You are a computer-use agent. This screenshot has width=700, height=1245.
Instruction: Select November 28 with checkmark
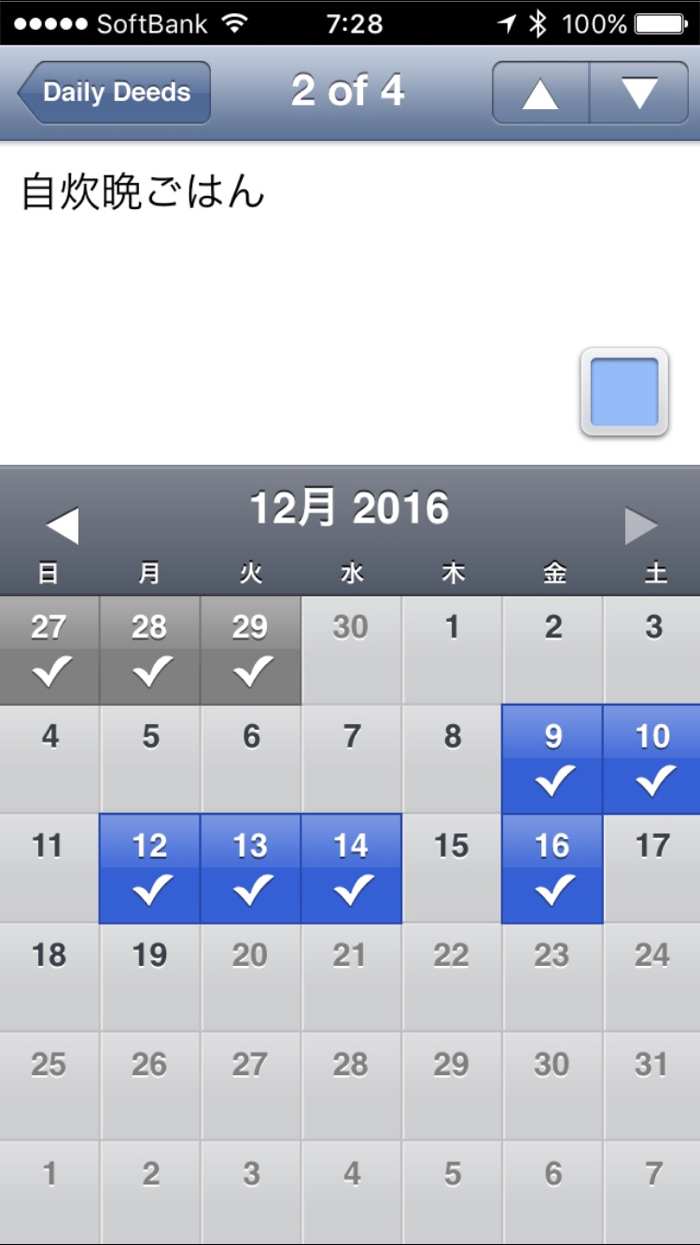[150, 650]
